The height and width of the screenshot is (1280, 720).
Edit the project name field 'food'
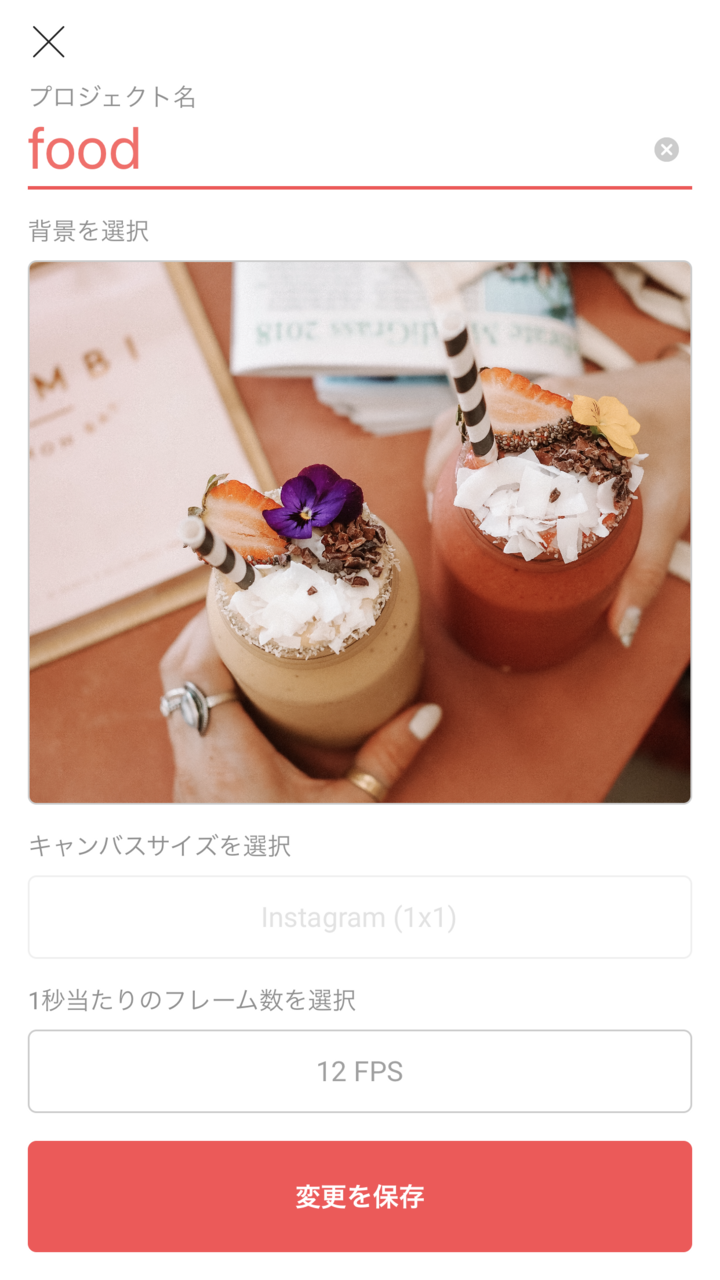coord(340,150)
